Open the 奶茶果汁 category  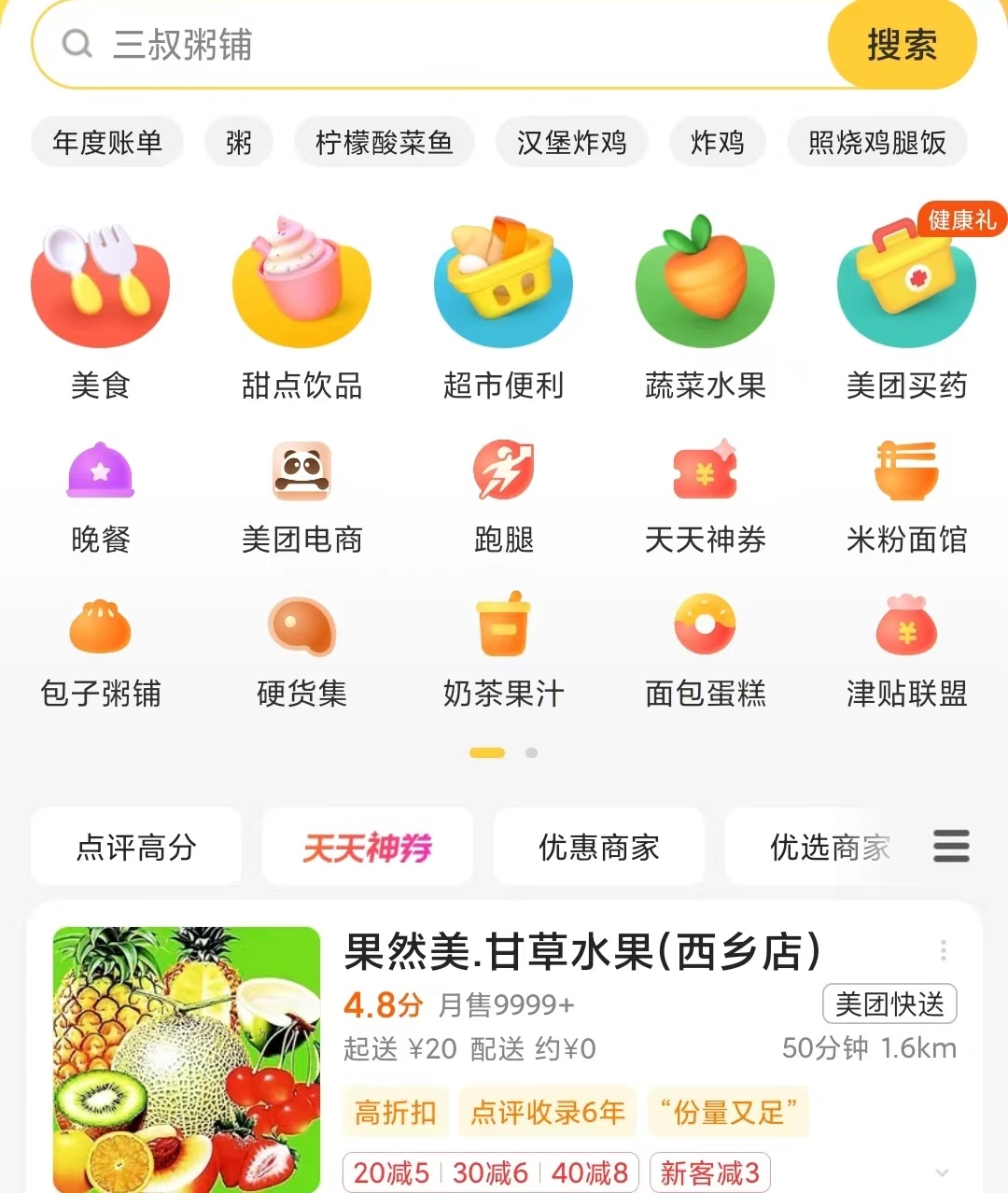click(503, 651)
